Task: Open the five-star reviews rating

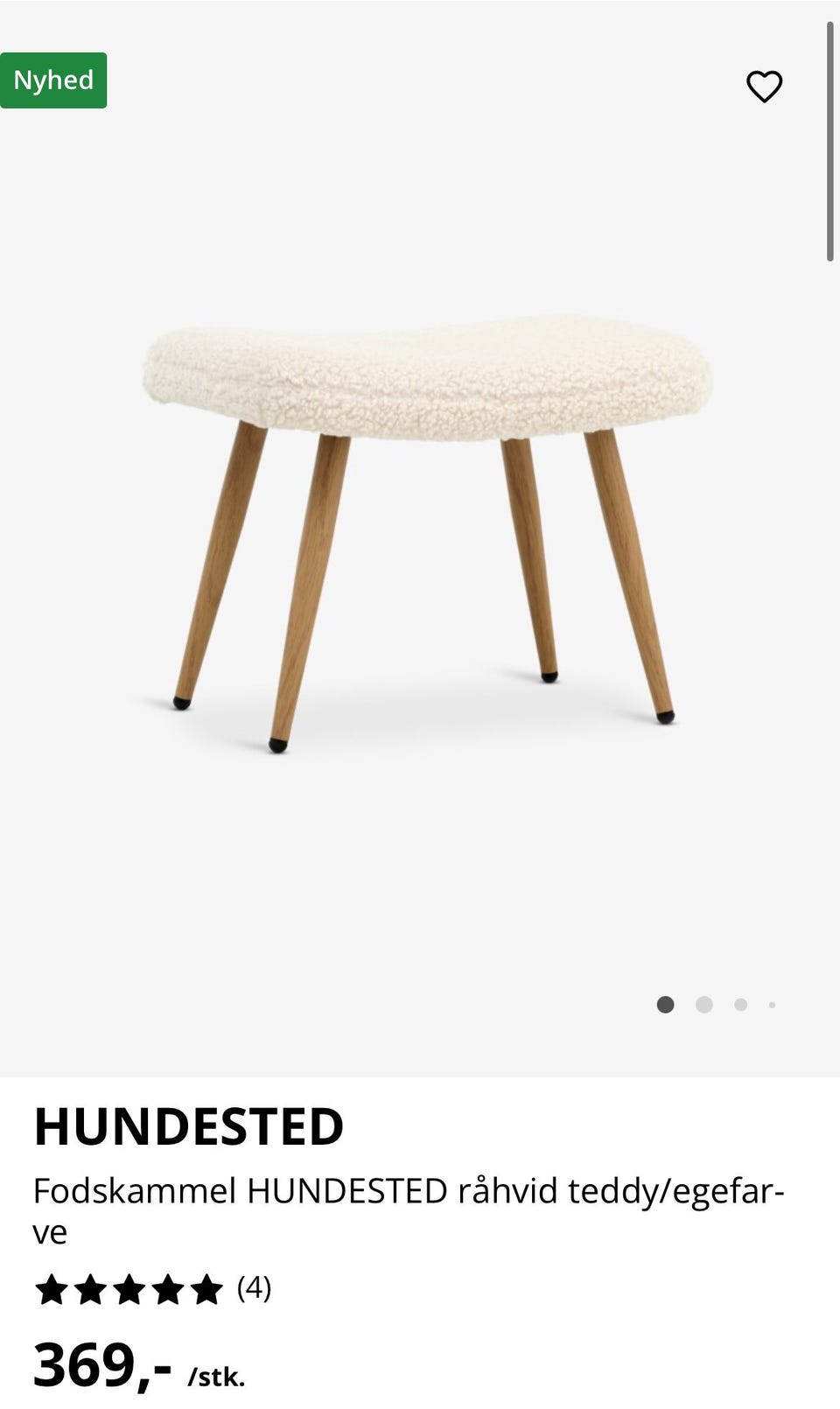Action: point(129,1289)
